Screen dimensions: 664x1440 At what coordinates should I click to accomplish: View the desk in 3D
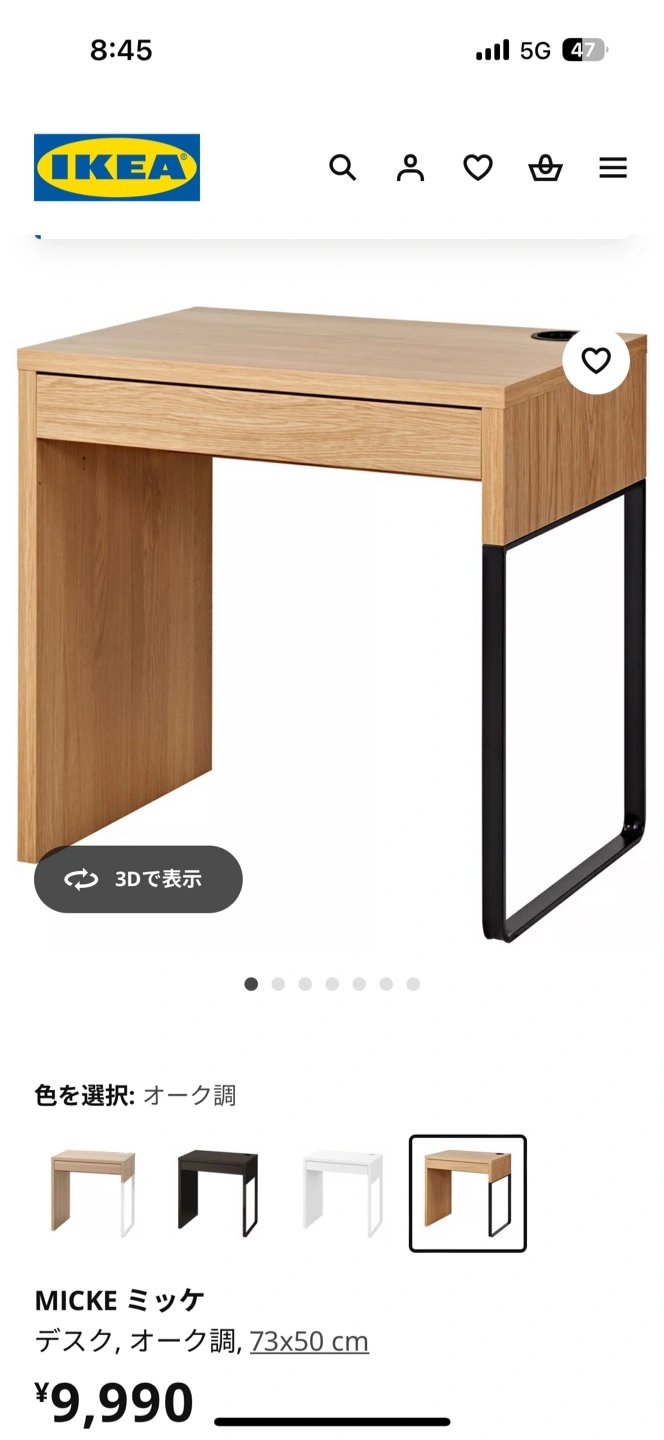138,879
